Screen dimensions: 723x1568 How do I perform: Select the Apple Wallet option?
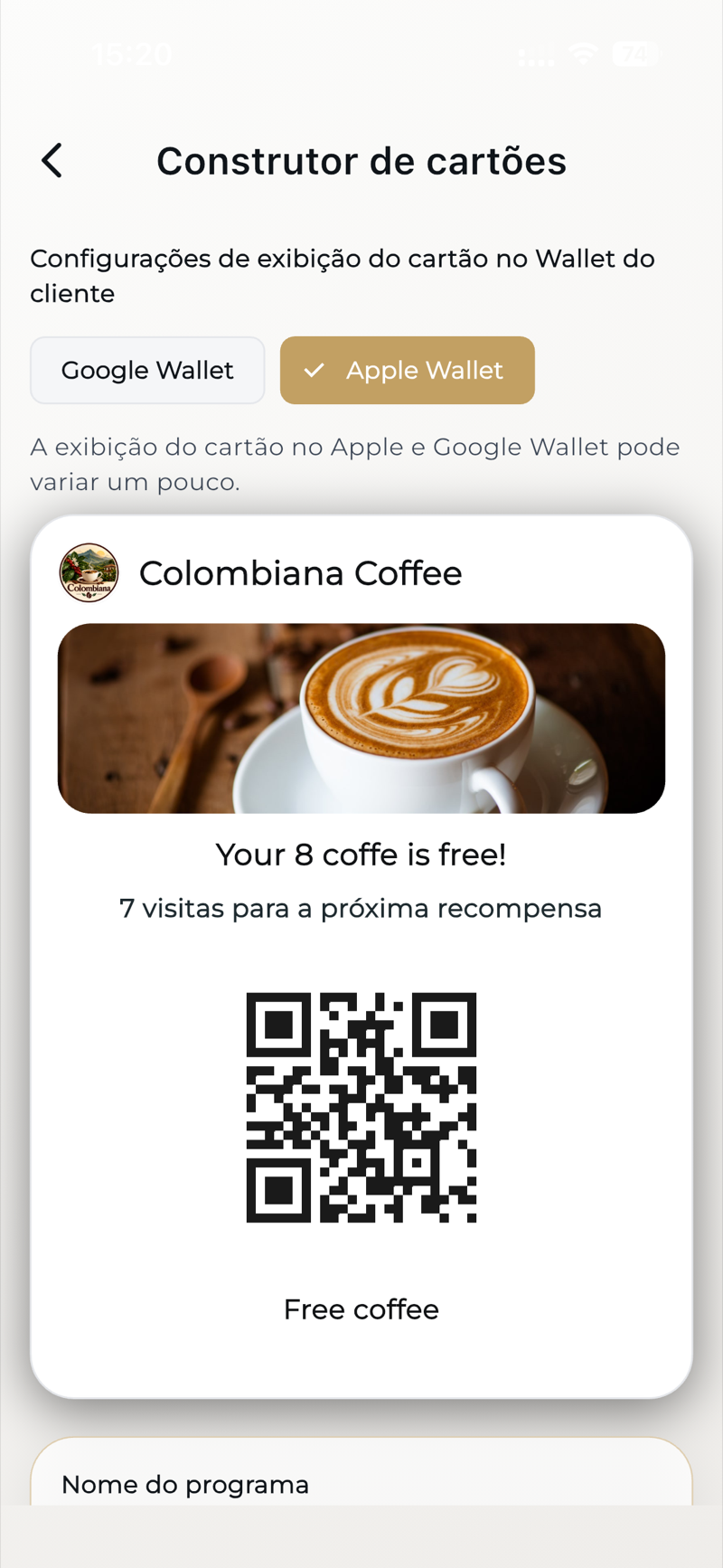coord(408,370)
